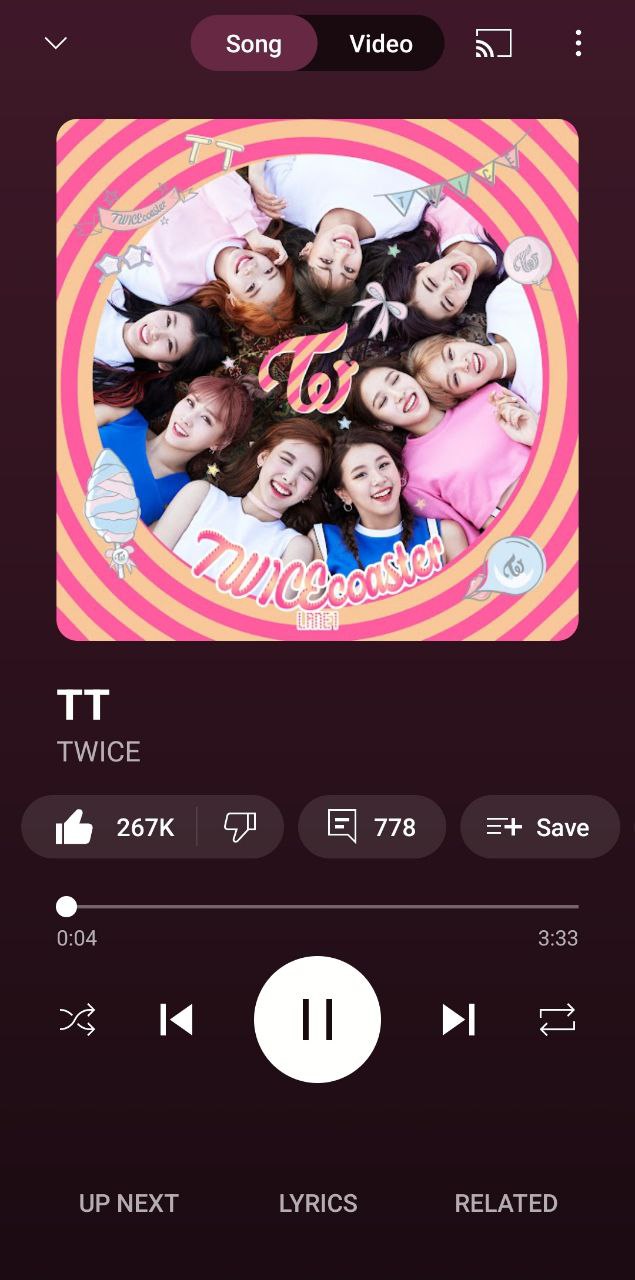Image resolution: width=635 pixels, height=1280 pixels.
Task: Open the overflow menu
Action: [578, 44]
